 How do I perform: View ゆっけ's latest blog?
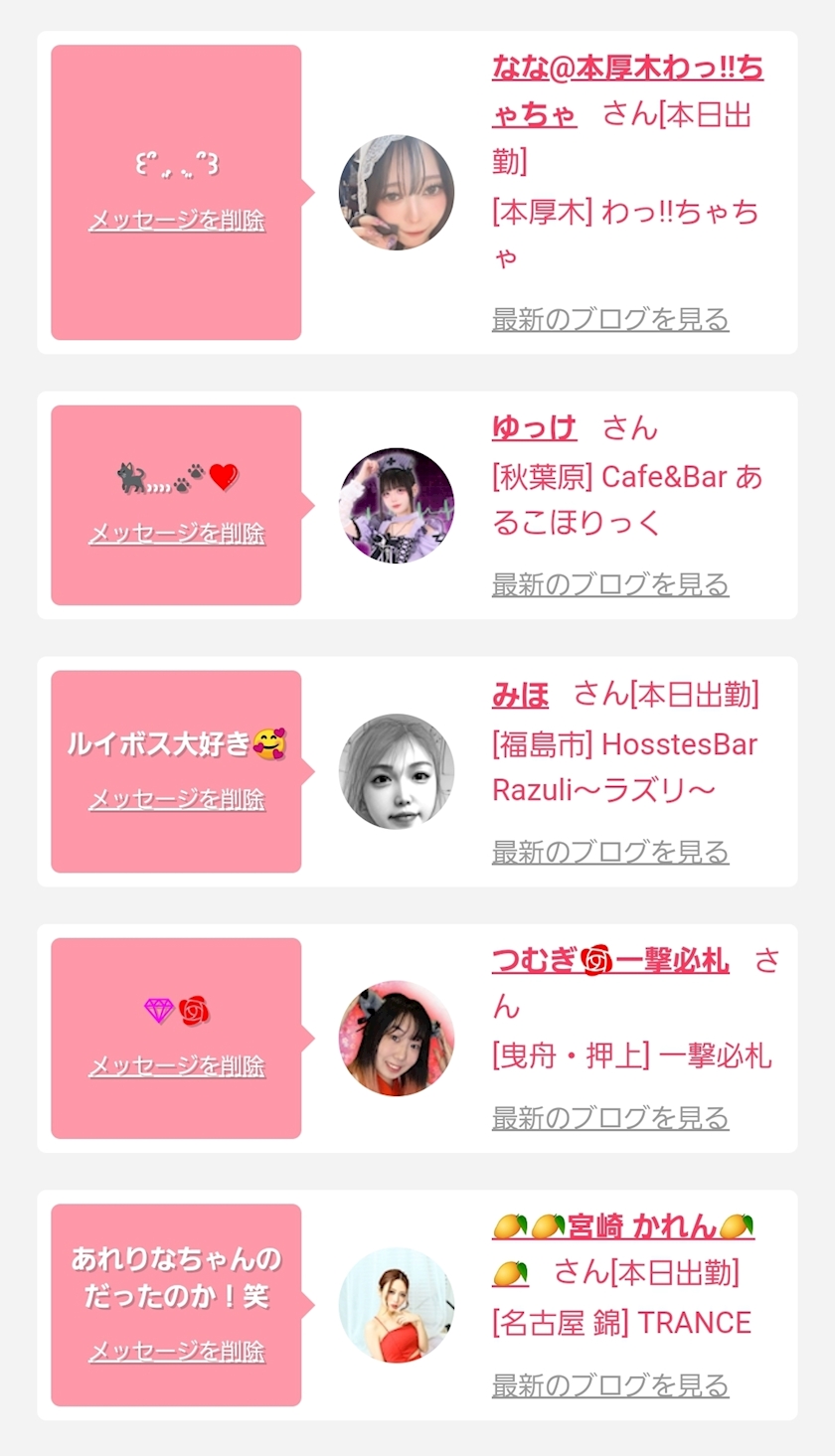[x=610, y=584]
